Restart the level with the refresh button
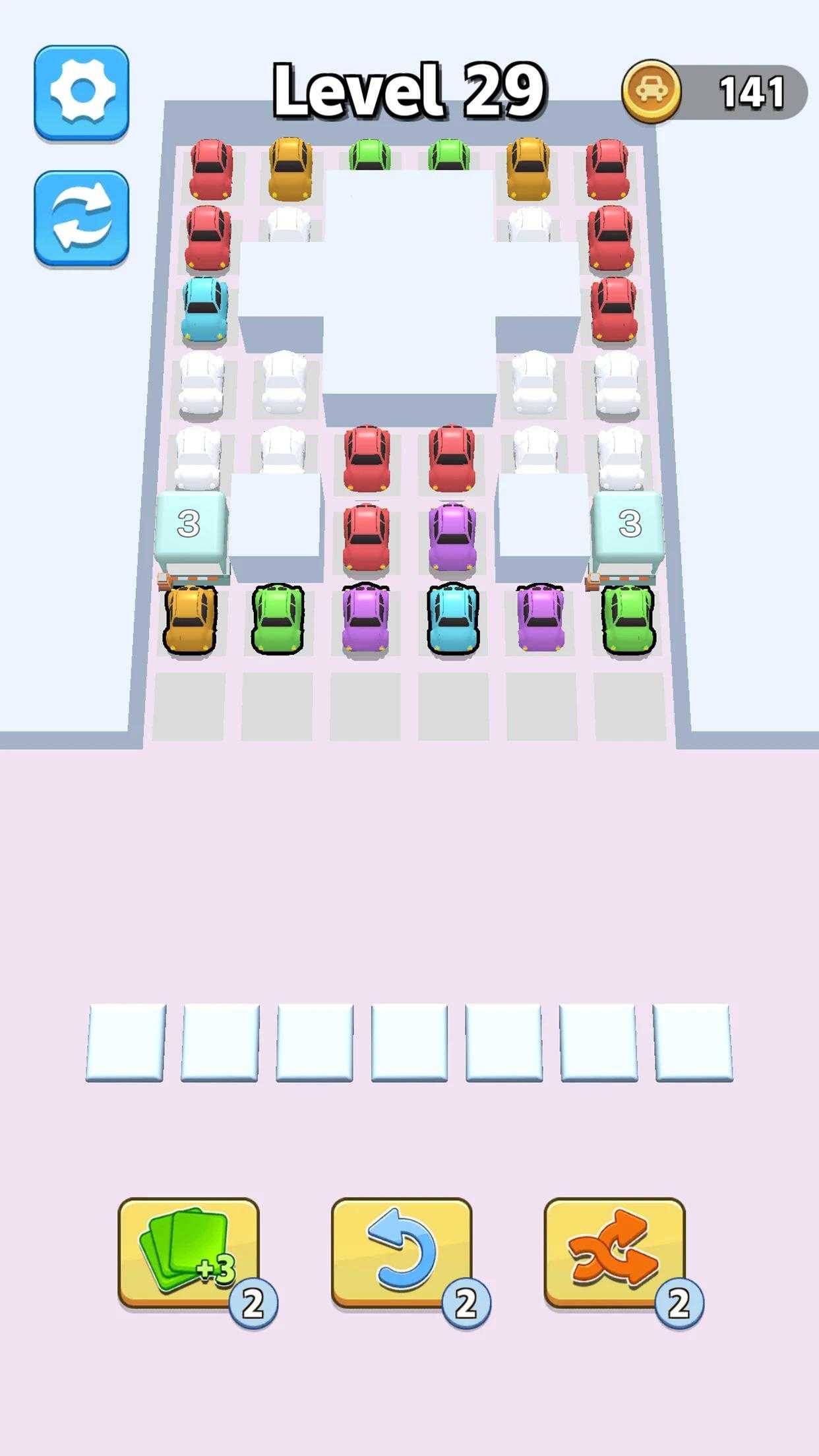 pos(82,218)
